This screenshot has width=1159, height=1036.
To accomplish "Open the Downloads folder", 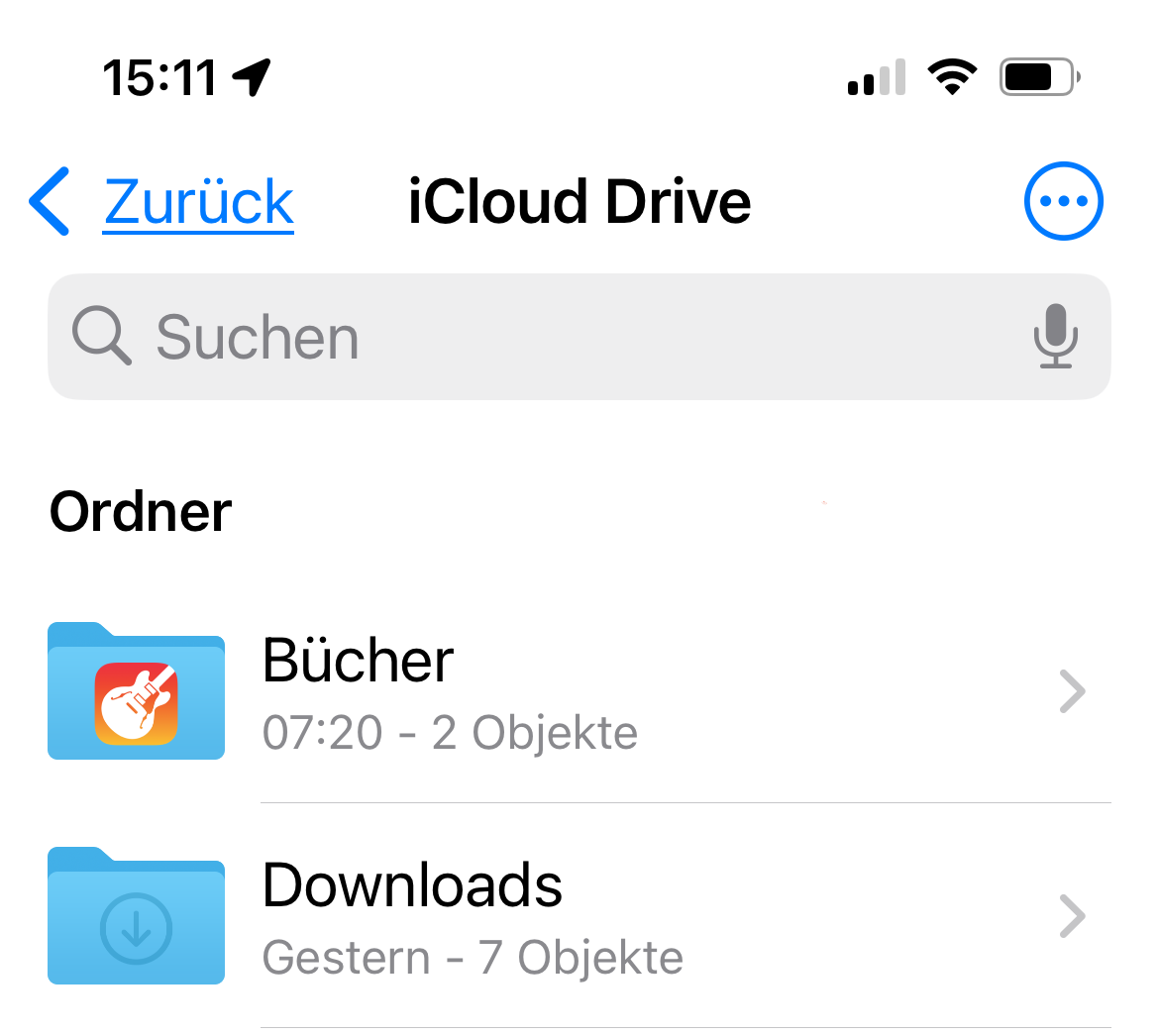I will pyautogui.click(x=579, y=915).
